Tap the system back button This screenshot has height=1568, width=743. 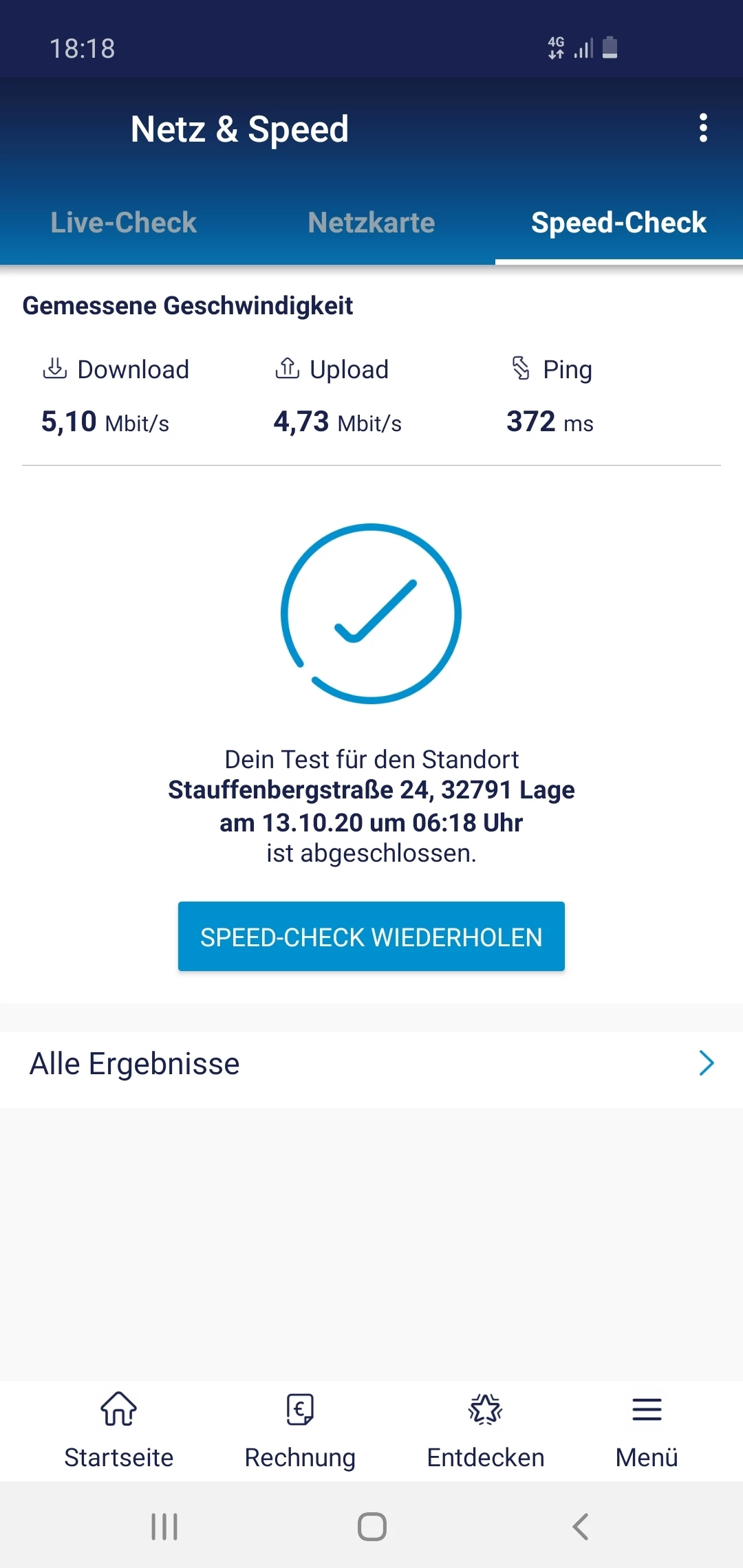pyautogui.click(x=580, y=1527)
